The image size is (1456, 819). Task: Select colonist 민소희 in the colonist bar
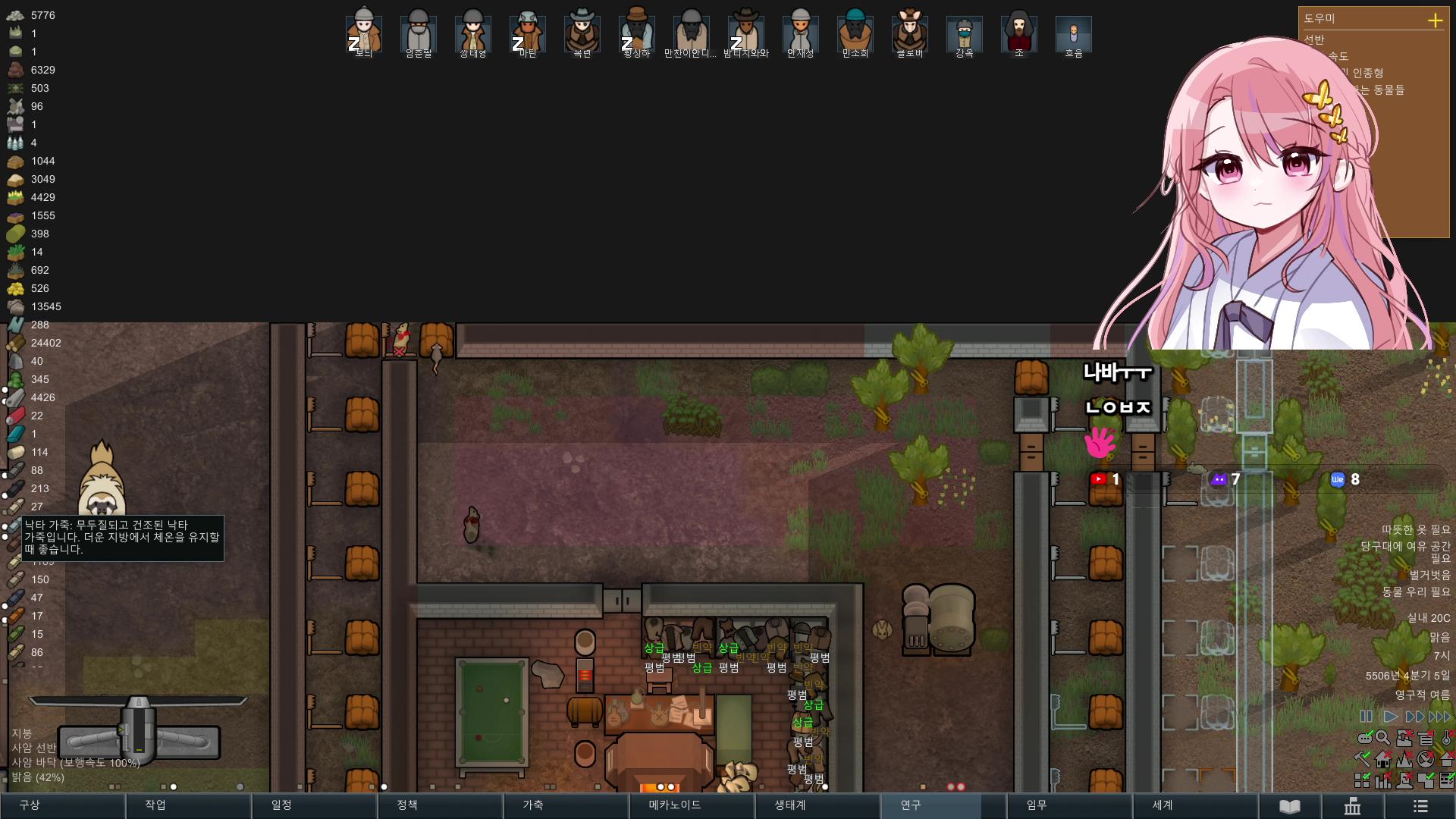point(855,33)
